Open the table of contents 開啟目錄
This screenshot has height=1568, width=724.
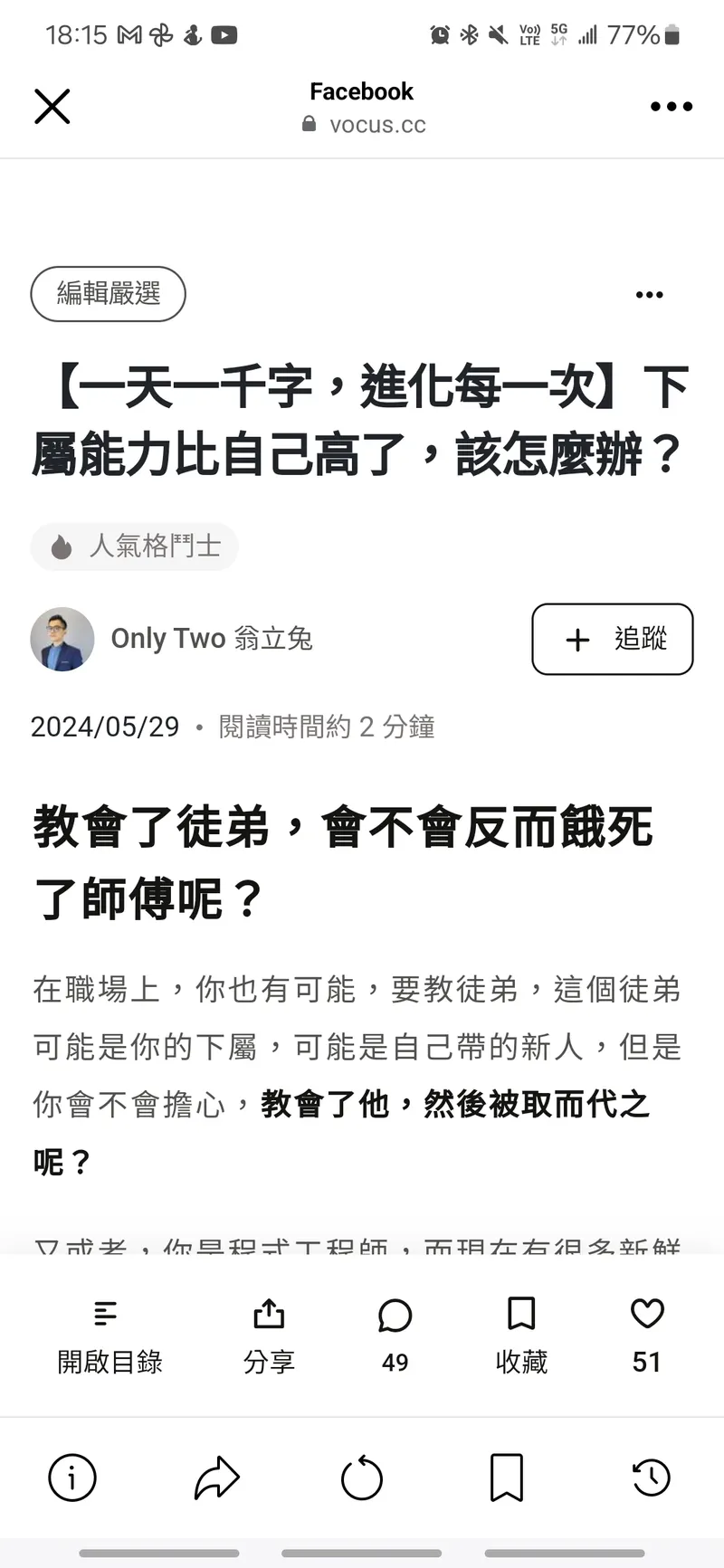click(x=110, y=1336)
